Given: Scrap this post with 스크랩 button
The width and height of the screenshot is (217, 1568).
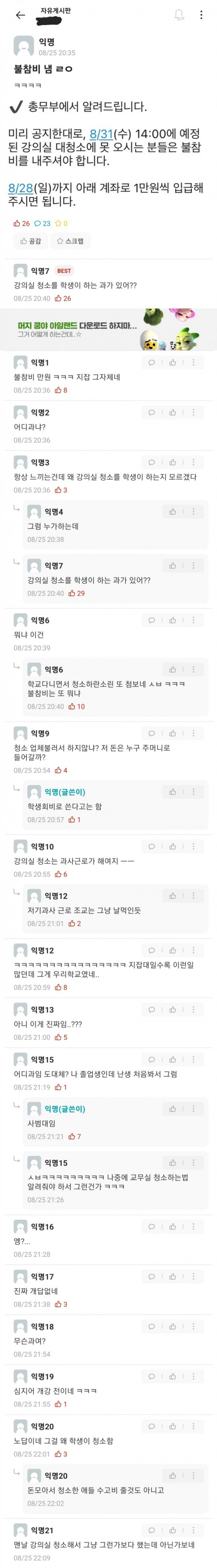Looking at the screenshot, I should pyautogui.click(x=70, y=241).
